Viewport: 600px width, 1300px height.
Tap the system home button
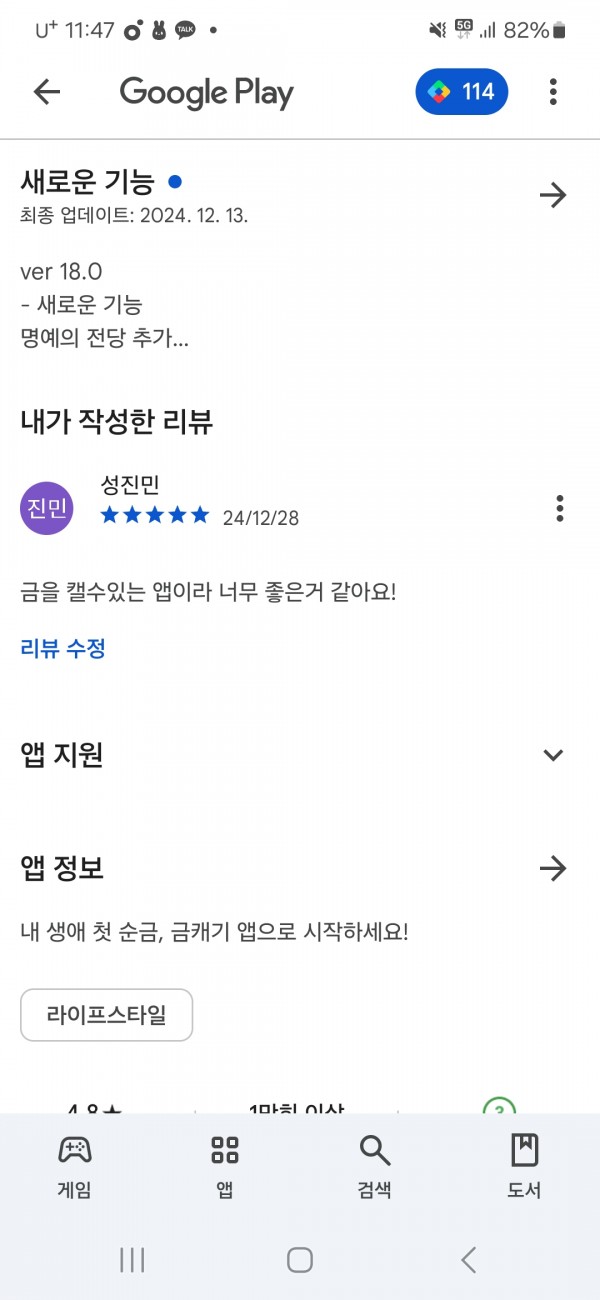click(x=300, y=1260)
